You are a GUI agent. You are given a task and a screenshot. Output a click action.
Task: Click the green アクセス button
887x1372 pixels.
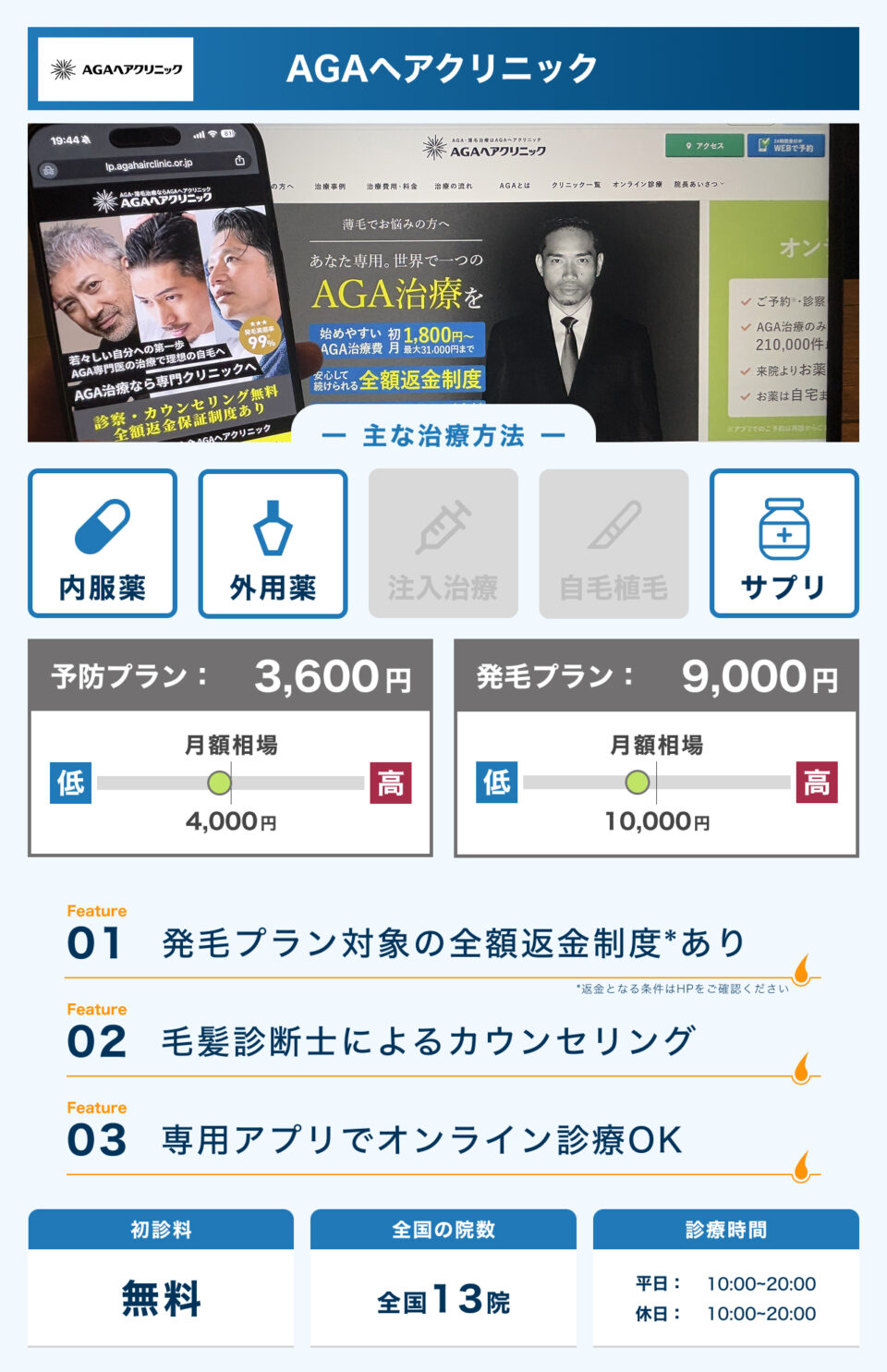(704, 144)
